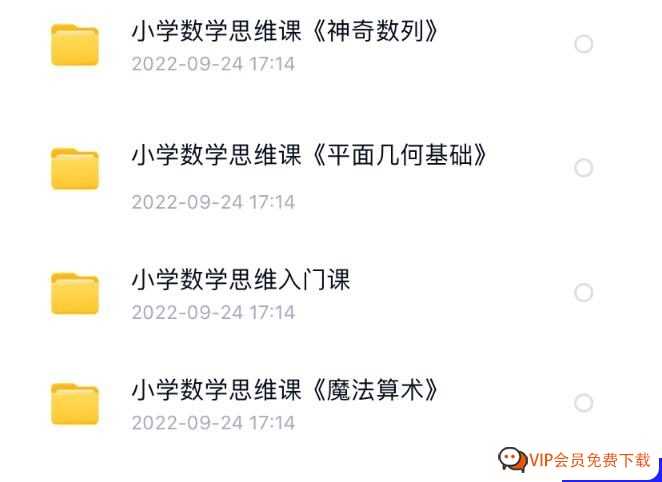Open the 小学数学思维入门课 folder
The height and width of the screenshot is (482, 662).
pos(240,279)
